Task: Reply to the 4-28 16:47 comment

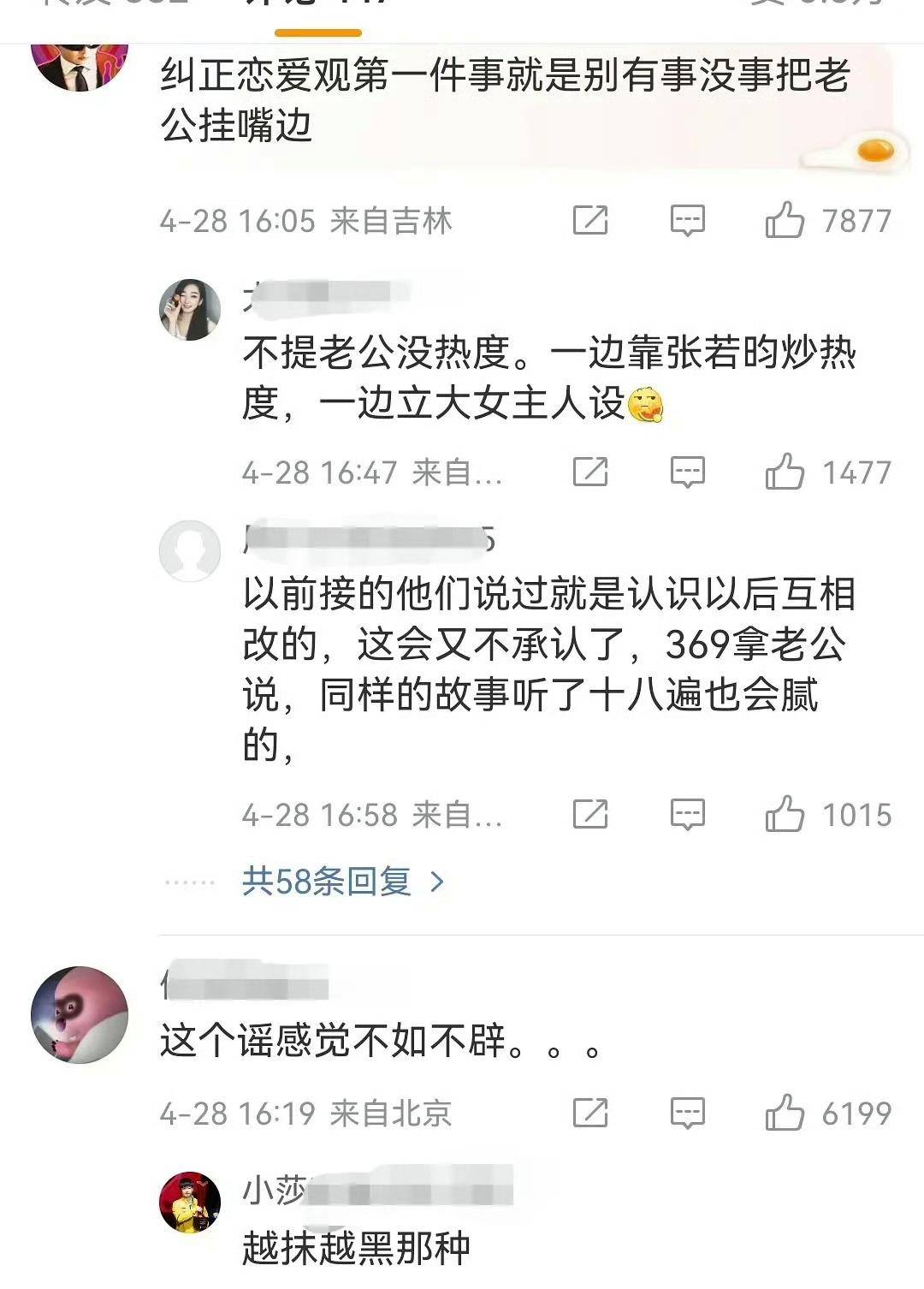Action: point(687,472)
